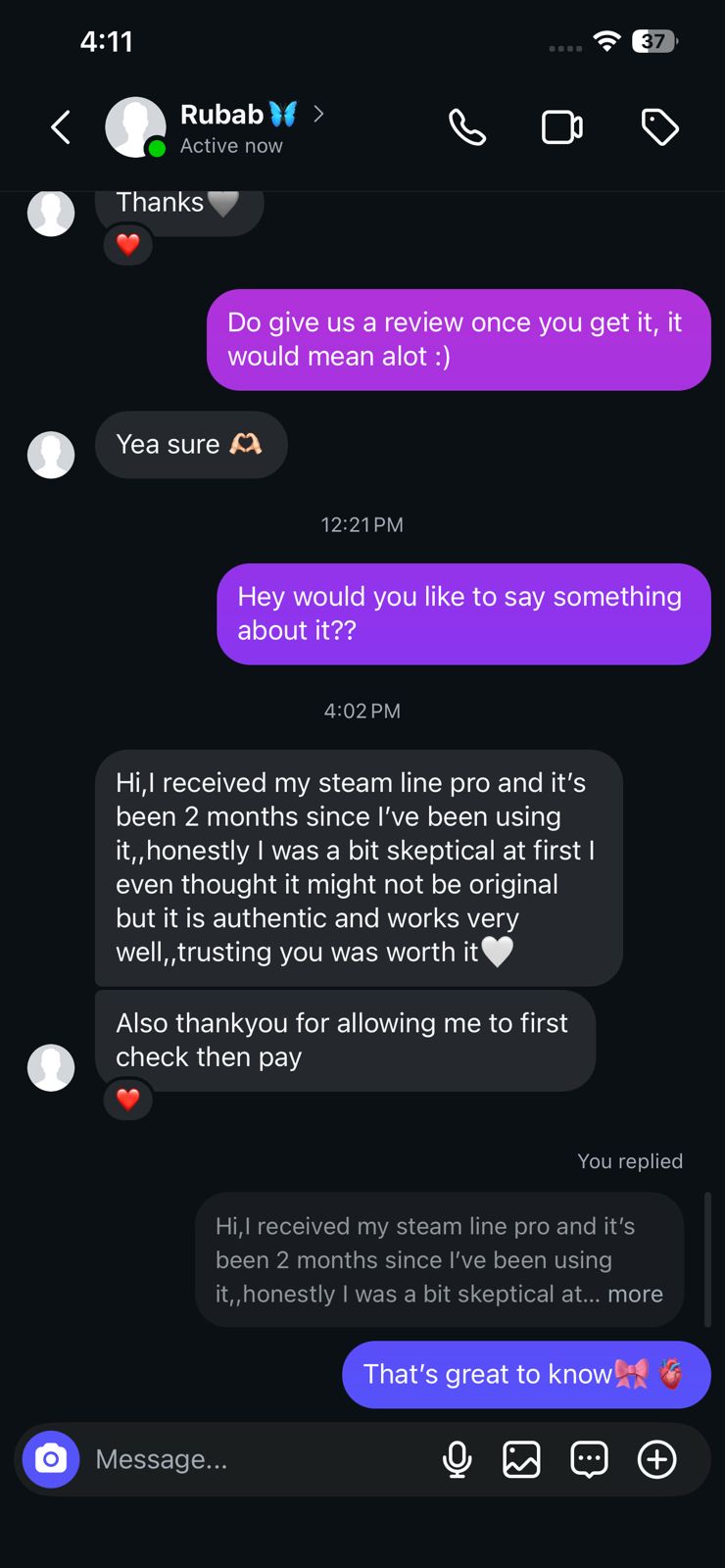This screenshot has height=1568, width=725.
Task: Tap the heart reaction under Thanks message
Action: pyautogui.click(x=128, y=244)
